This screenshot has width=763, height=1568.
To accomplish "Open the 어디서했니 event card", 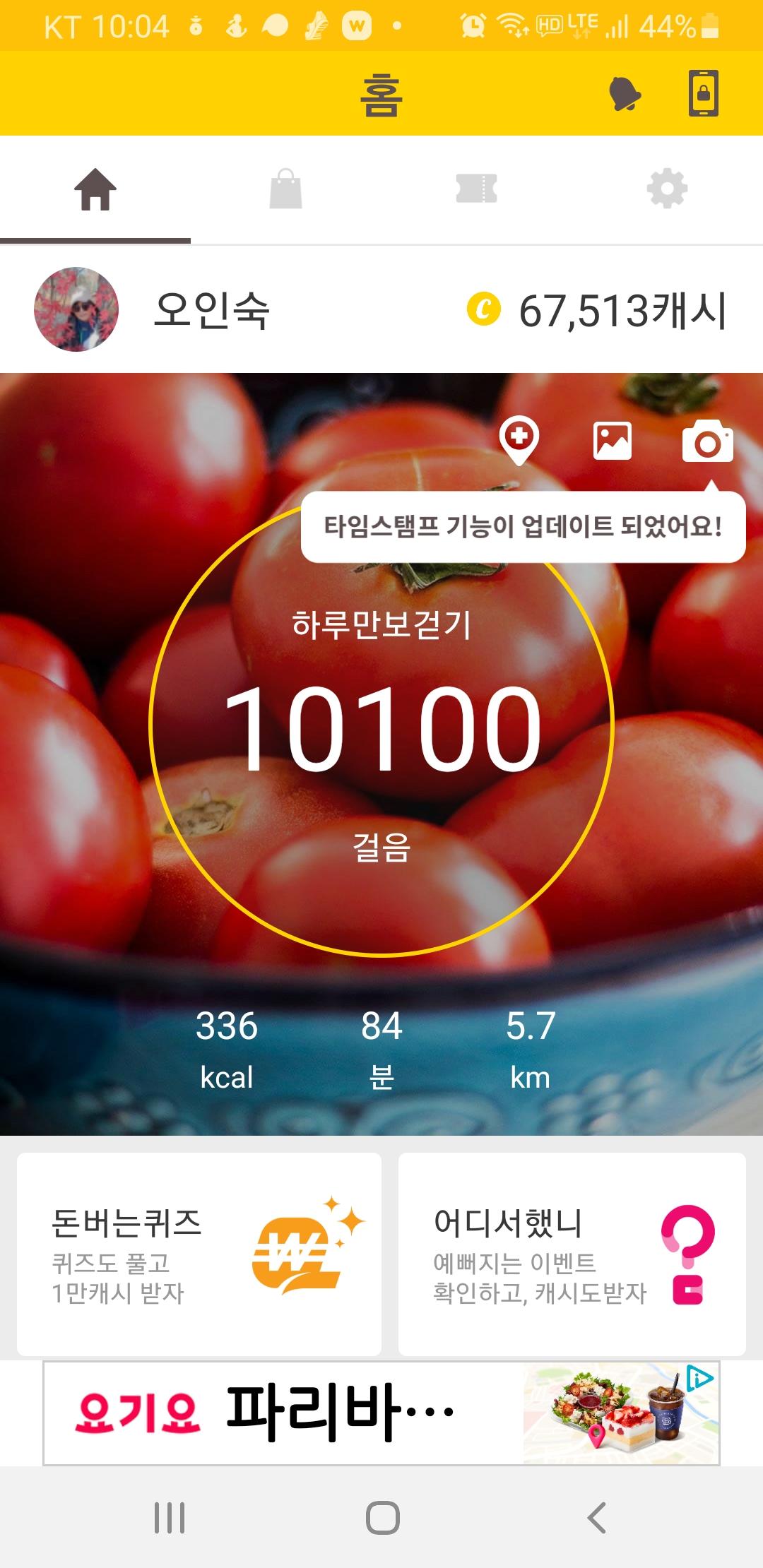I will (572, 1254).
